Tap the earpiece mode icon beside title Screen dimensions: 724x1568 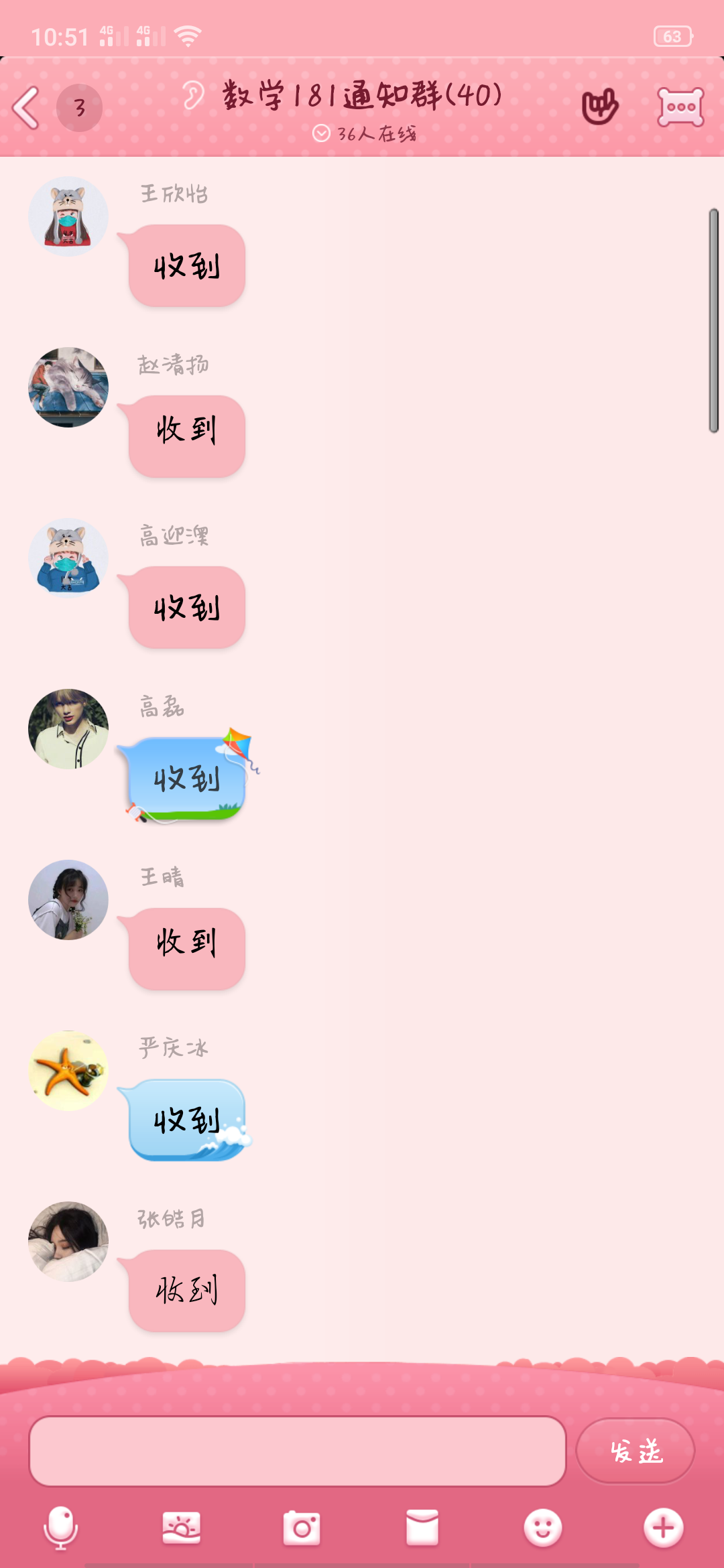coord(193,96)
